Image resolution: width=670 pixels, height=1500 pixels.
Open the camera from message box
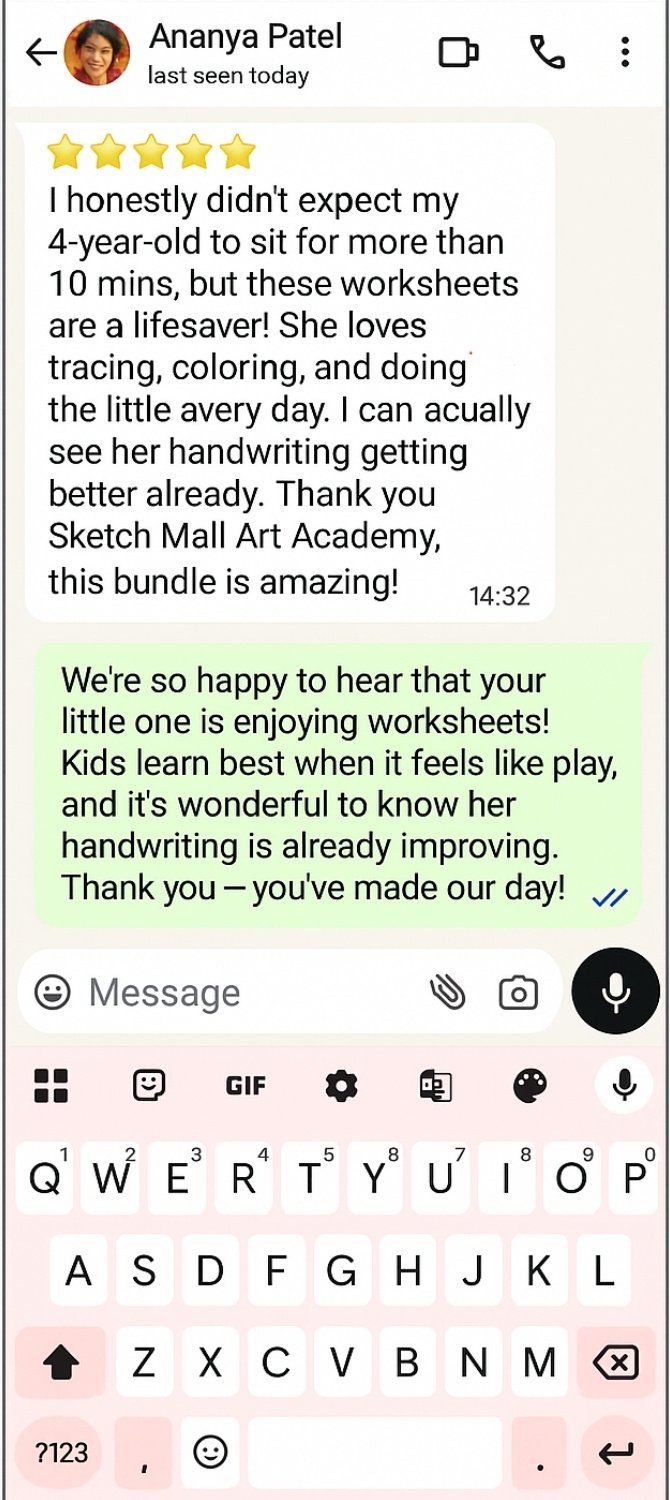(518, 993)
